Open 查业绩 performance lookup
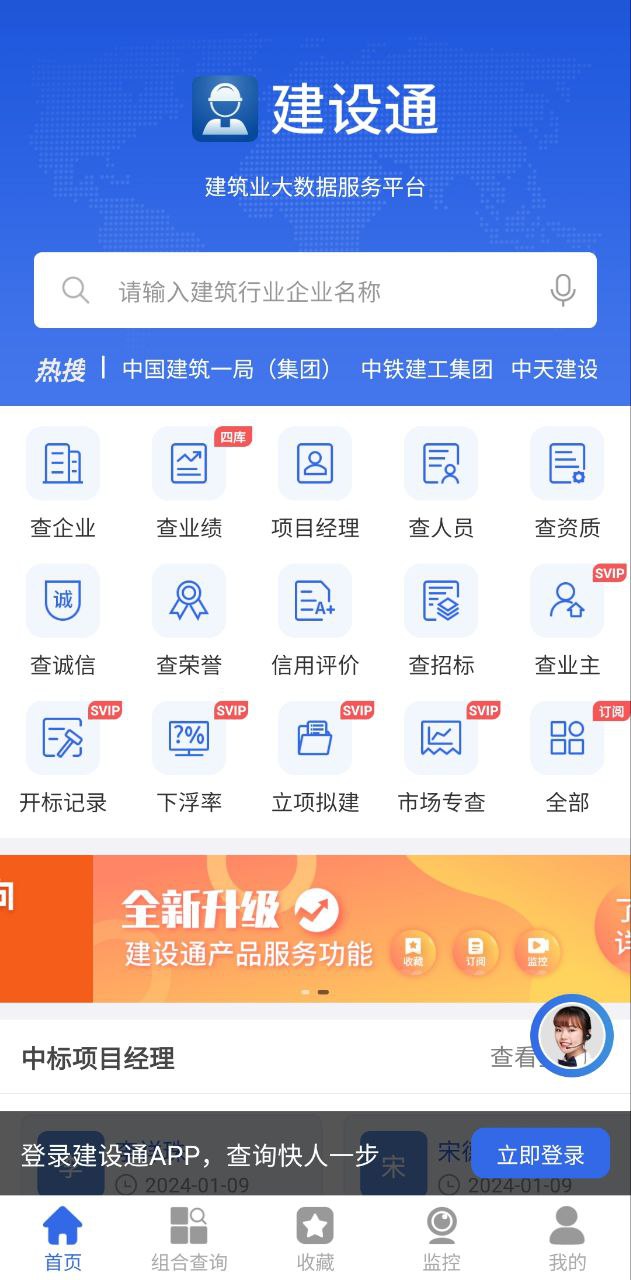 point(189,482)
